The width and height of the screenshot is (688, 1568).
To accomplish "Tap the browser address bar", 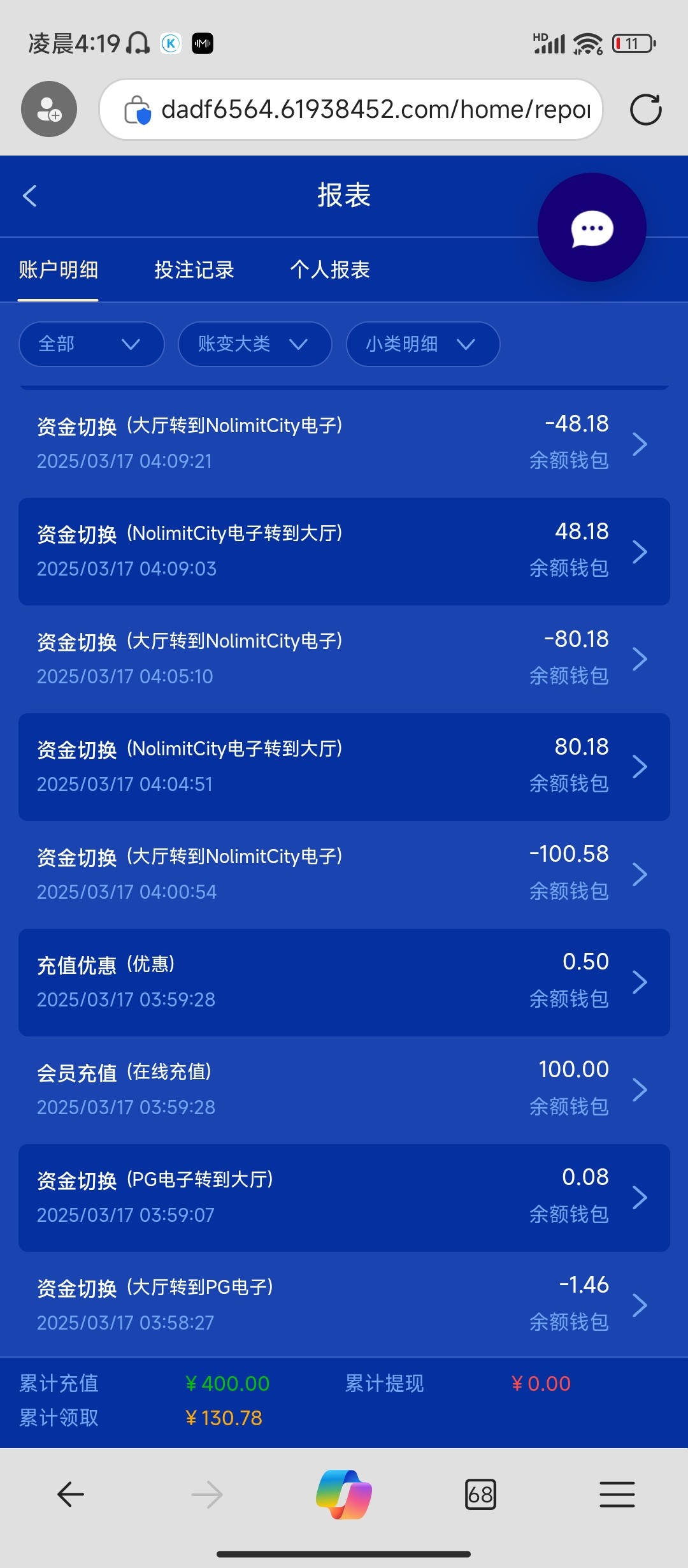I will (363, 110).
